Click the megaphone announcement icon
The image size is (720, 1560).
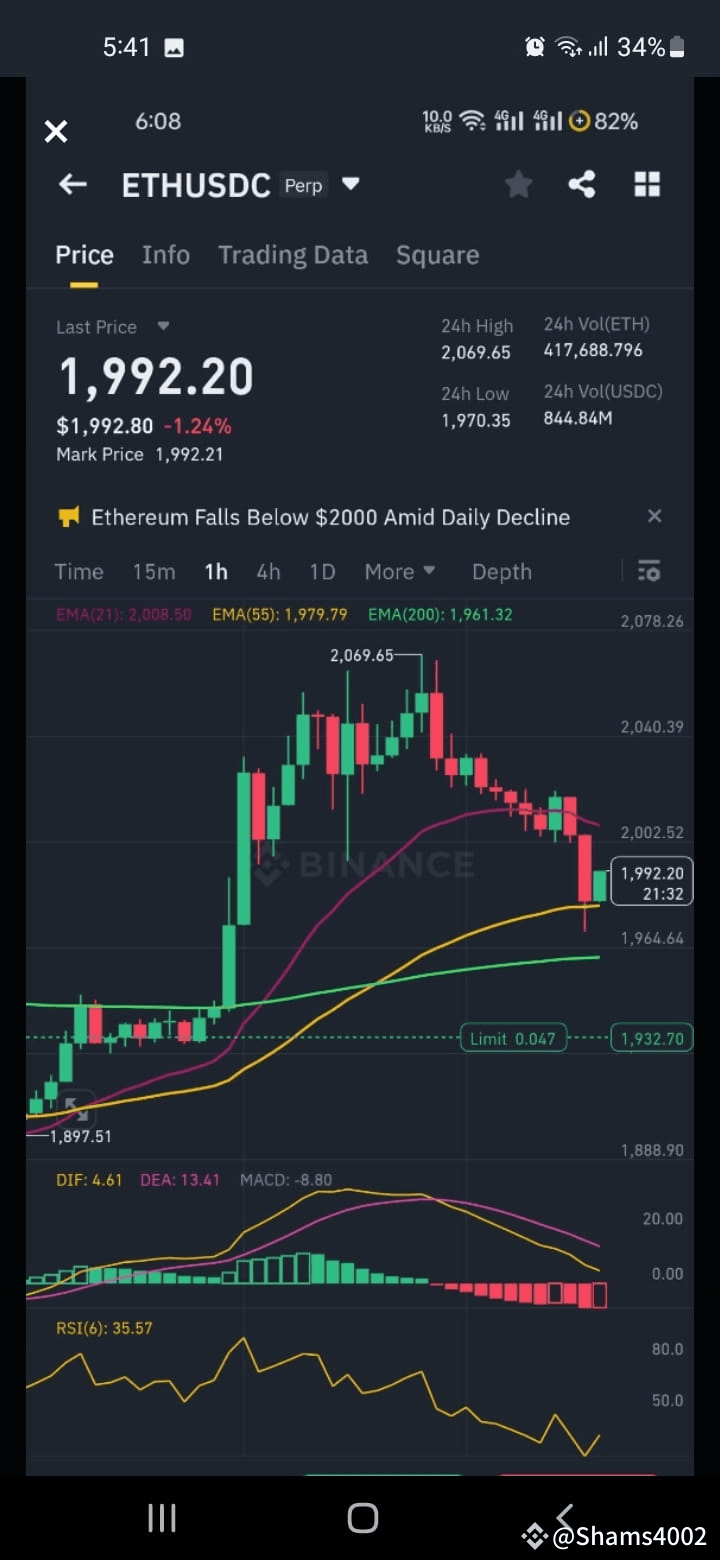(68, 517)
